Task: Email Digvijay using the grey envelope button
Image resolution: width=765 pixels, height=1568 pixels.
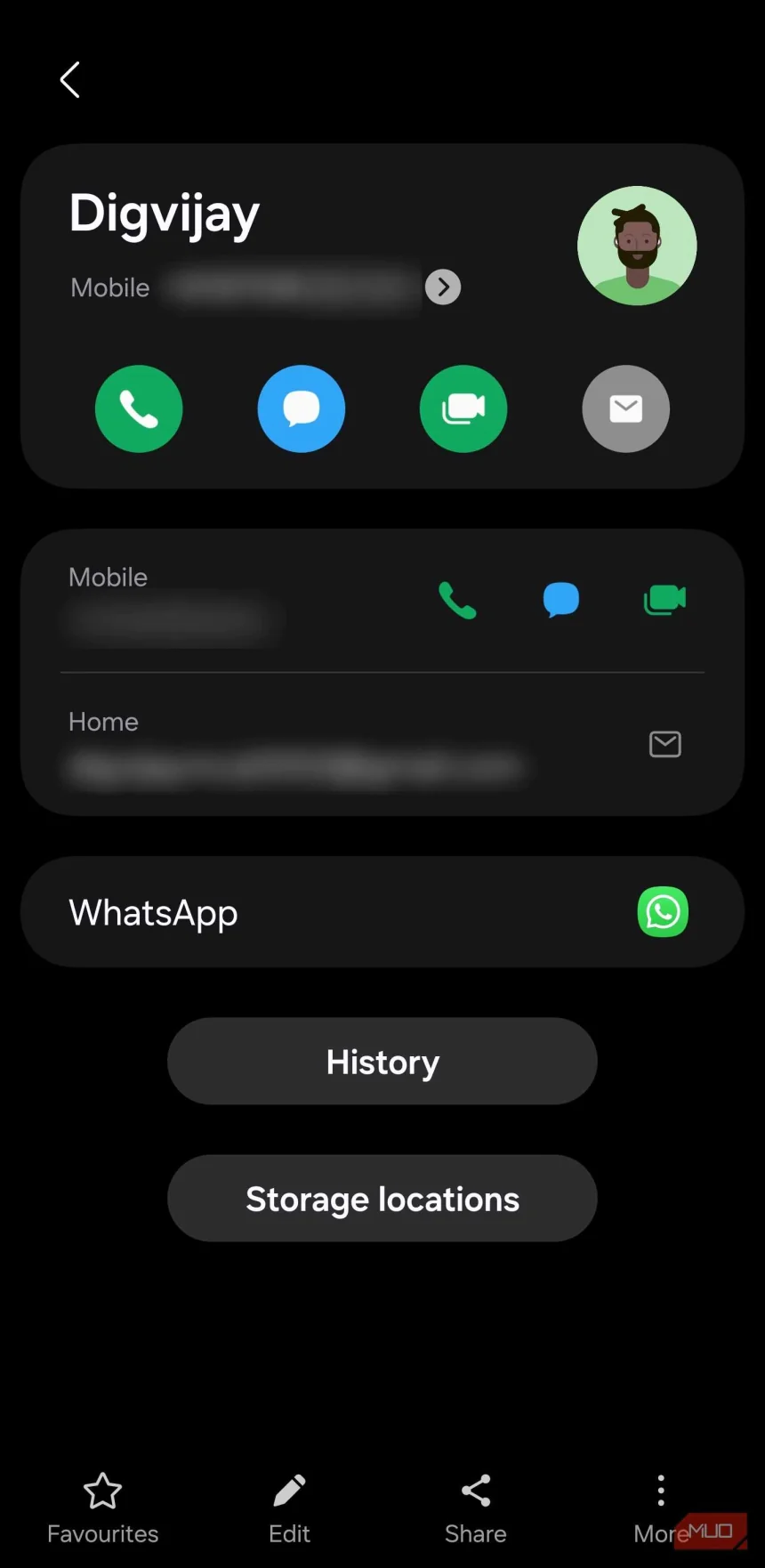Action: point(625,409)
